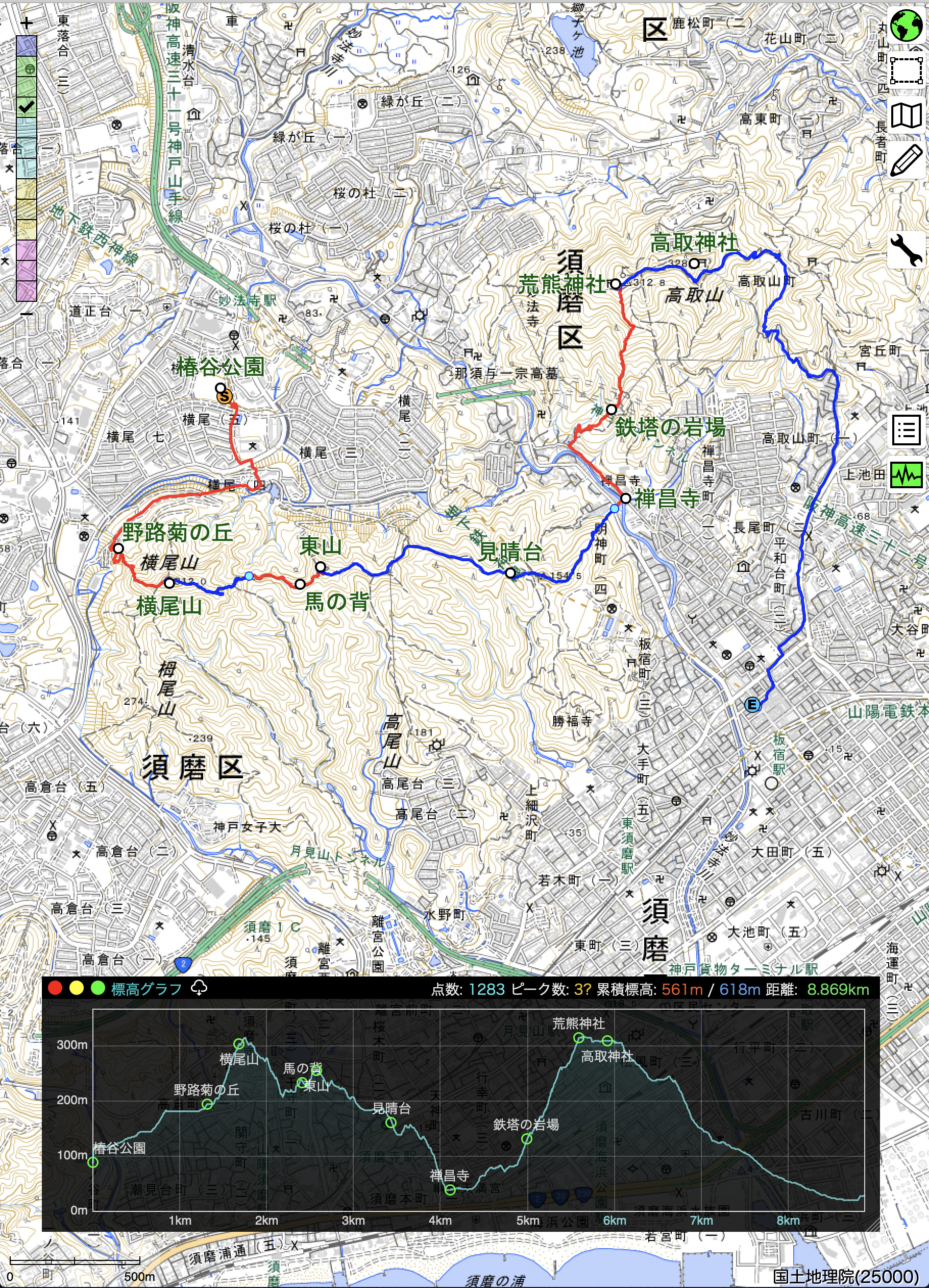The width and height of the screenshot is (929, 1288).
Task: Select the 横尾山 waypoint on the map
Action: pos(169,583)
